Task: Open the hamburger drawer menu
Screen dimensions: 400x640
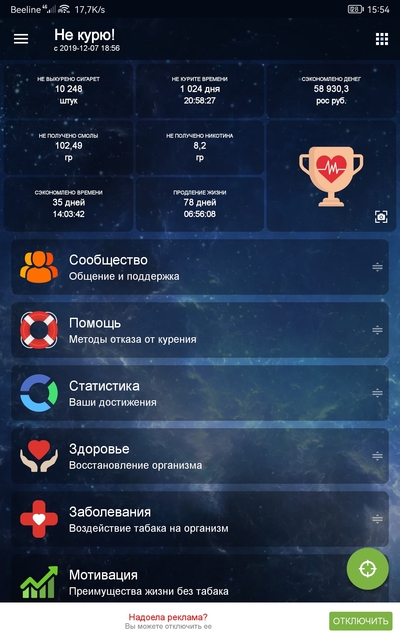Action: coord(21,39)
